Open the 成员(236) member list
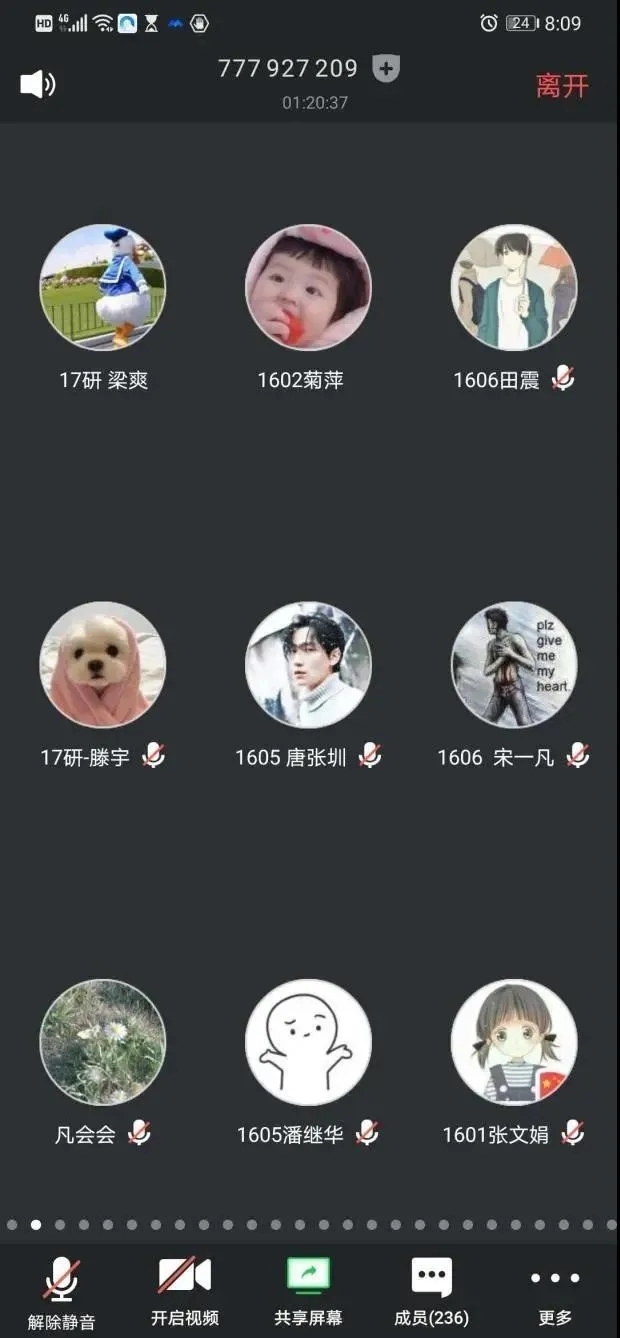Image resolution: width=620 pixels, height=1338 pixels. pyautogui.click(x=432, y=1290)
